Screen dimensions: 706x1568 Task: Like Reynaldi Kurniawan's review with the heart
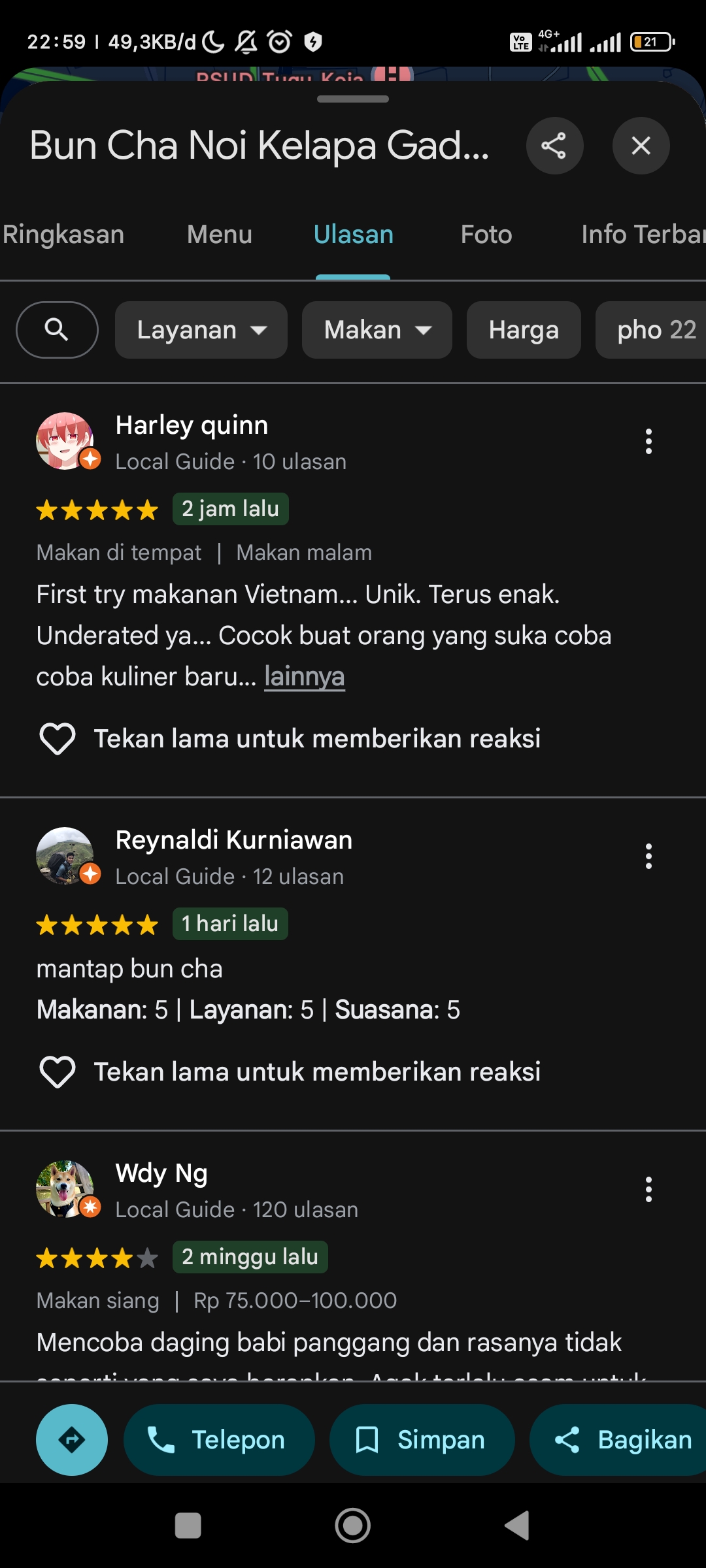point(58,1072)
